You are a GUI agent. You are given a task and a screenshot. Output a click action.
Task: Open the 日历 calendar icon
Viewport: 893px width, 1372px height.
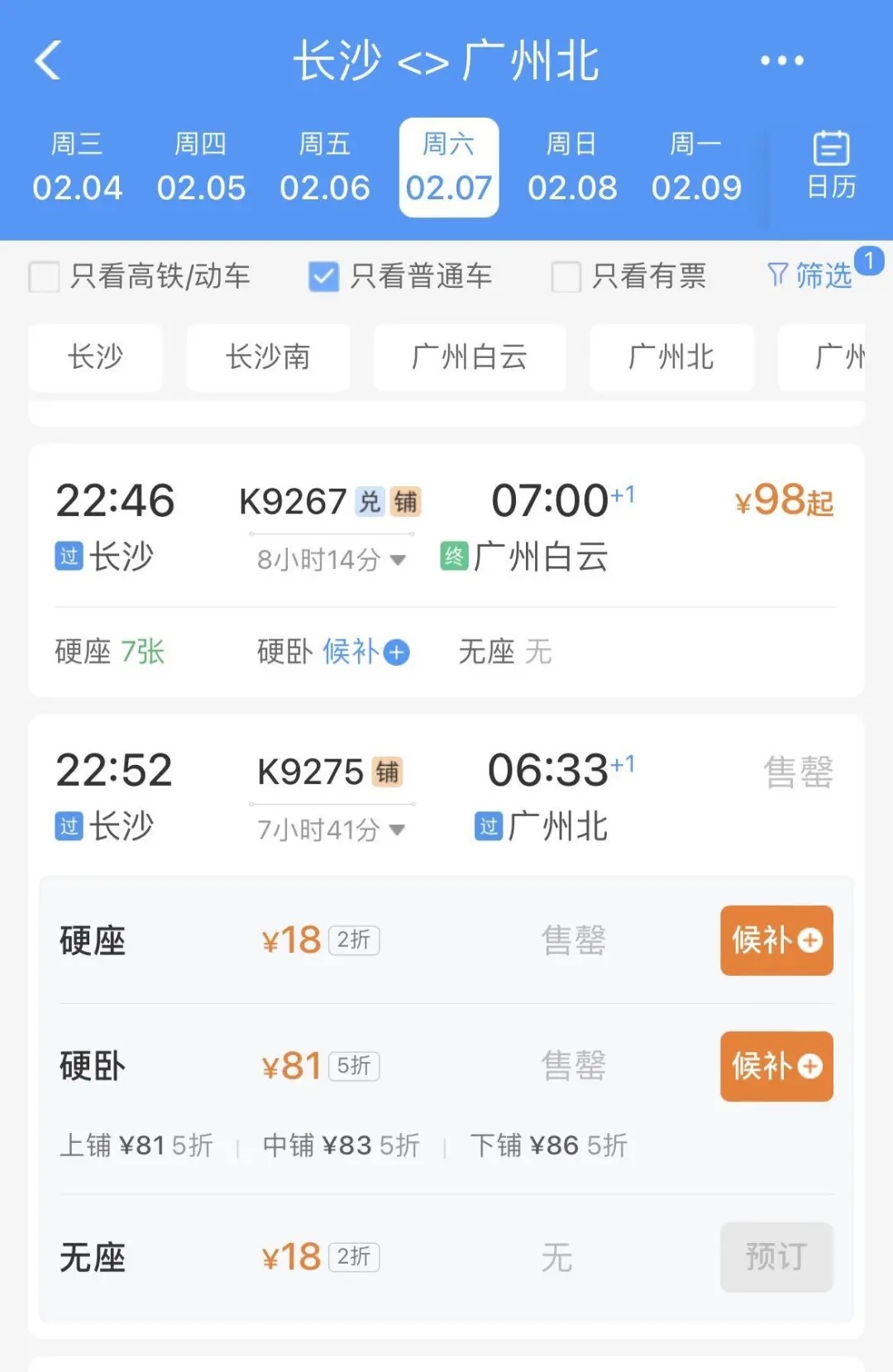click(829, 165)
